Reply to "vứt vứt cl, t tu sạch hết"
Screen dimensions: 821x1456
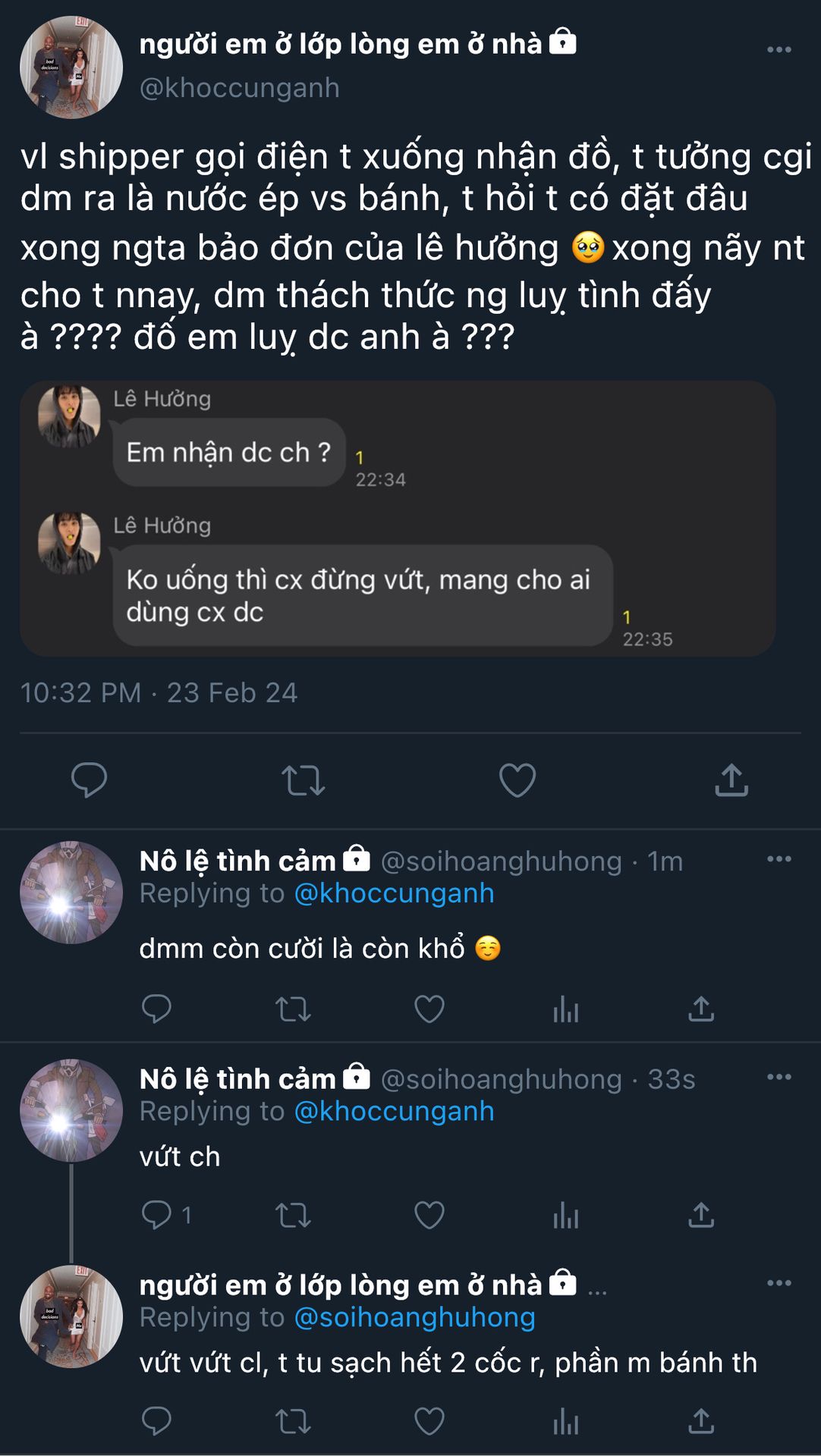[x=157, y=1421]
